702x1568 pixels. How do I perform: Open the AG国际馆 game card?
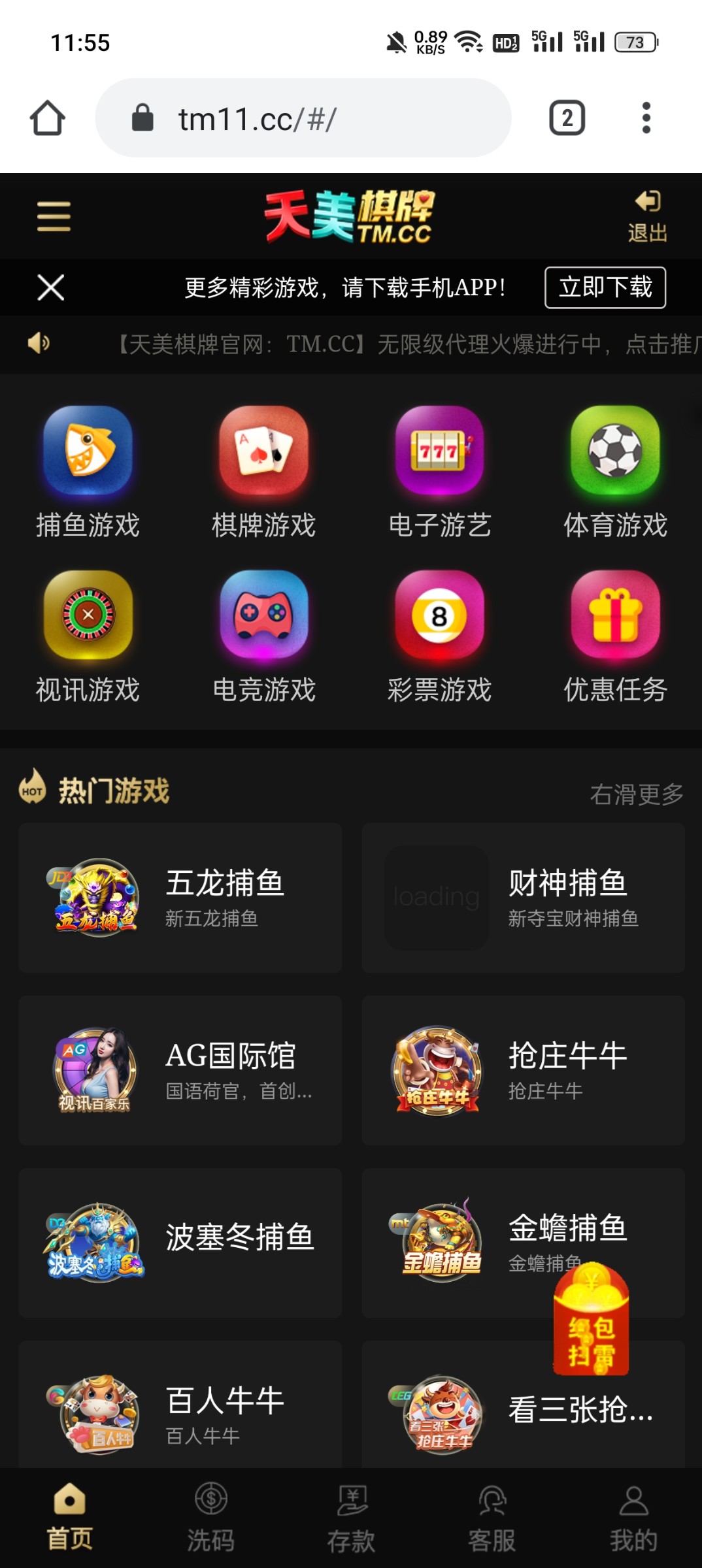pyautogui.click(x=180, y=1070)
